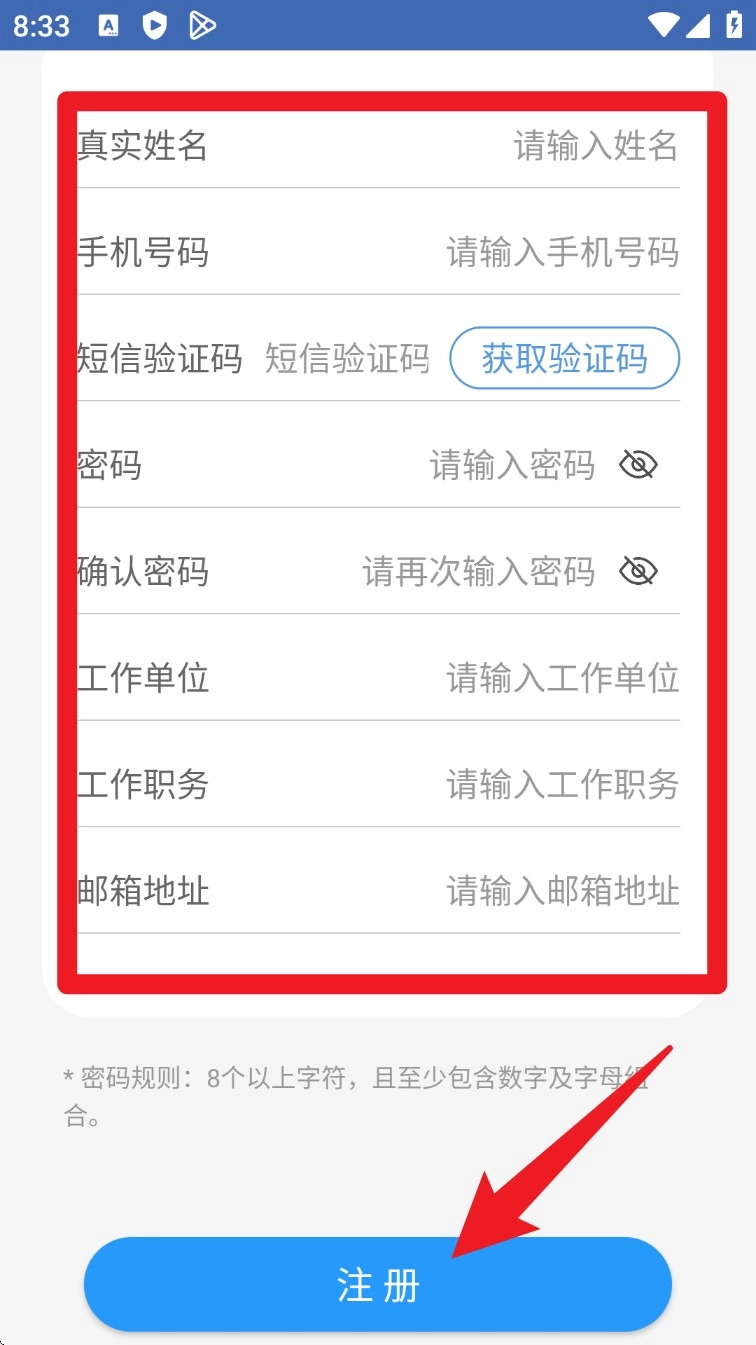Select the 密码 password input field
The height and width of the screenshot is (1345, 756).
512,465
